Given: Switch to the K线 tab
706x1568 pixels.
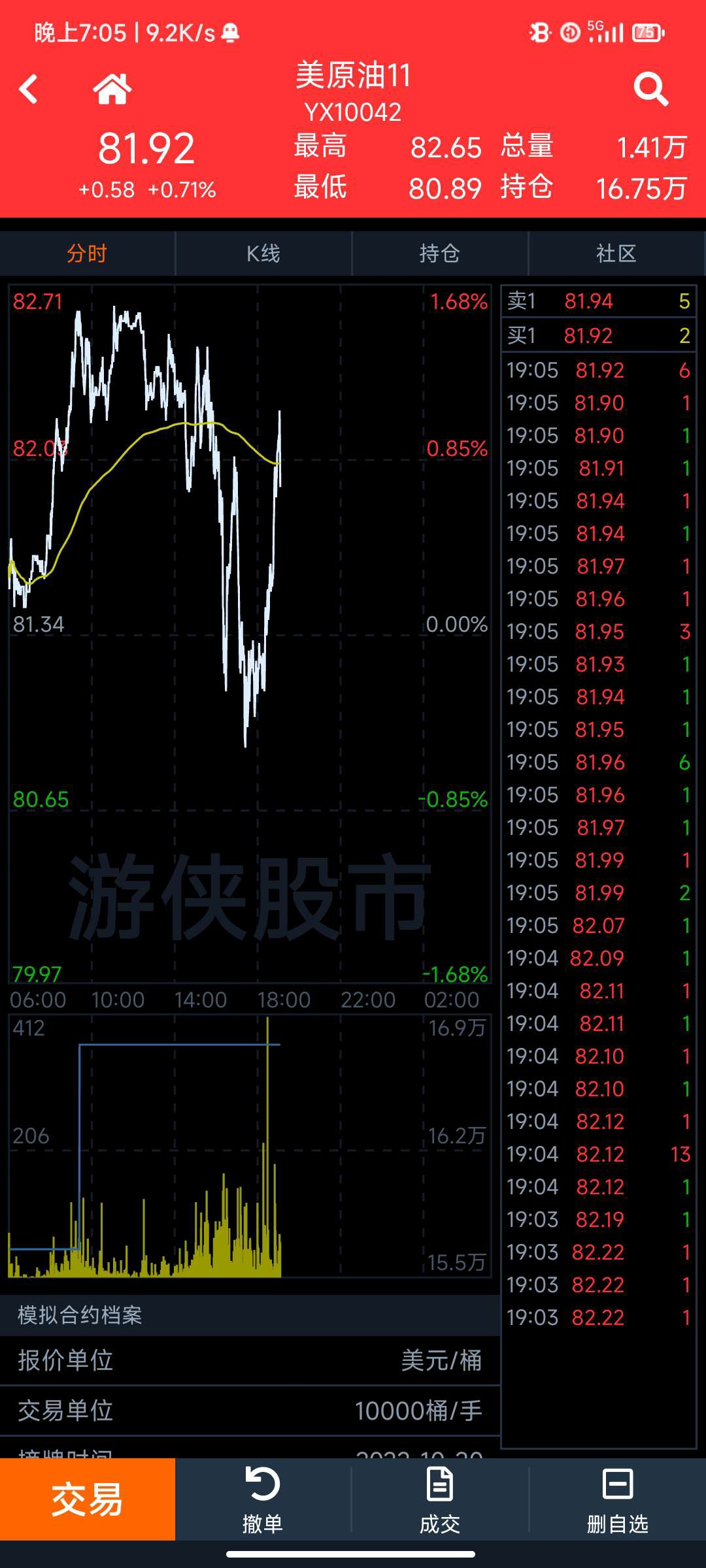Looking at the screenshot, I should tap(263, 253).
